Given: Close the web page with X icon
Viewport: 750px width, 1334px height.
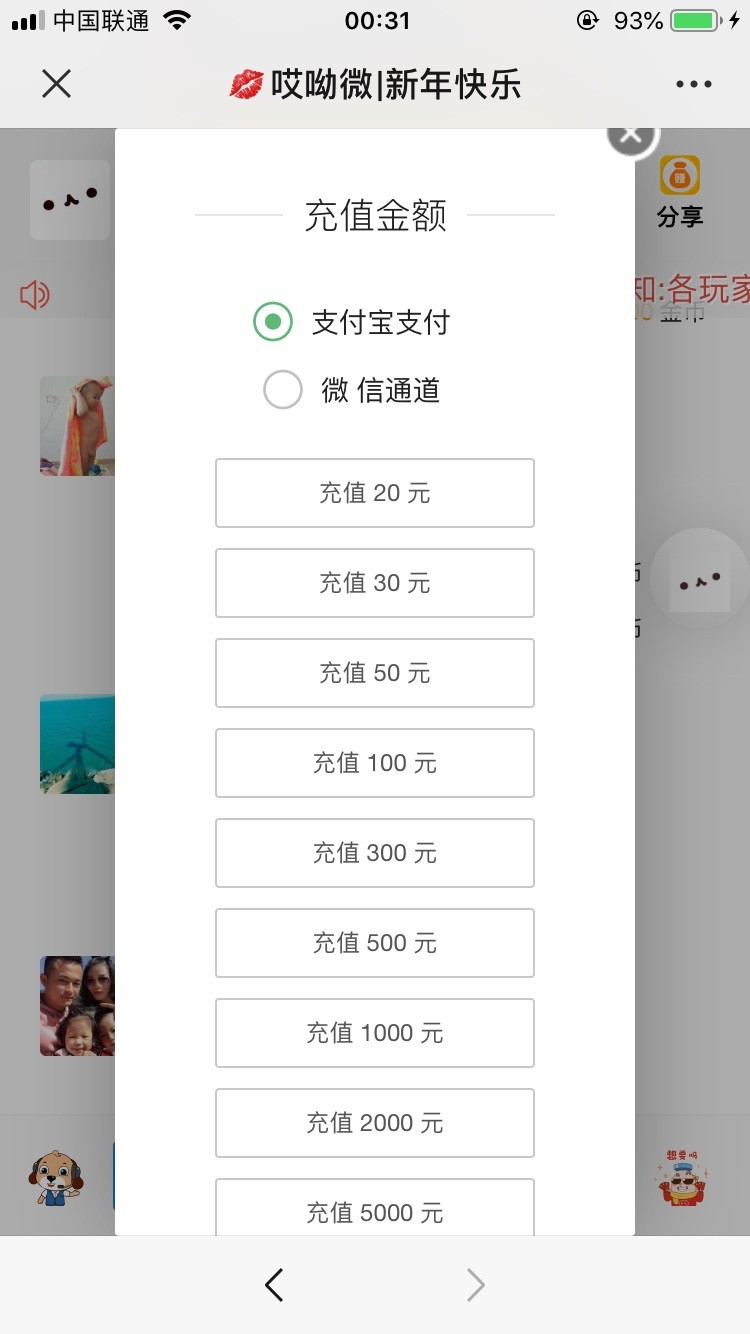Looking at the screenshot, I should coord(57,84).
